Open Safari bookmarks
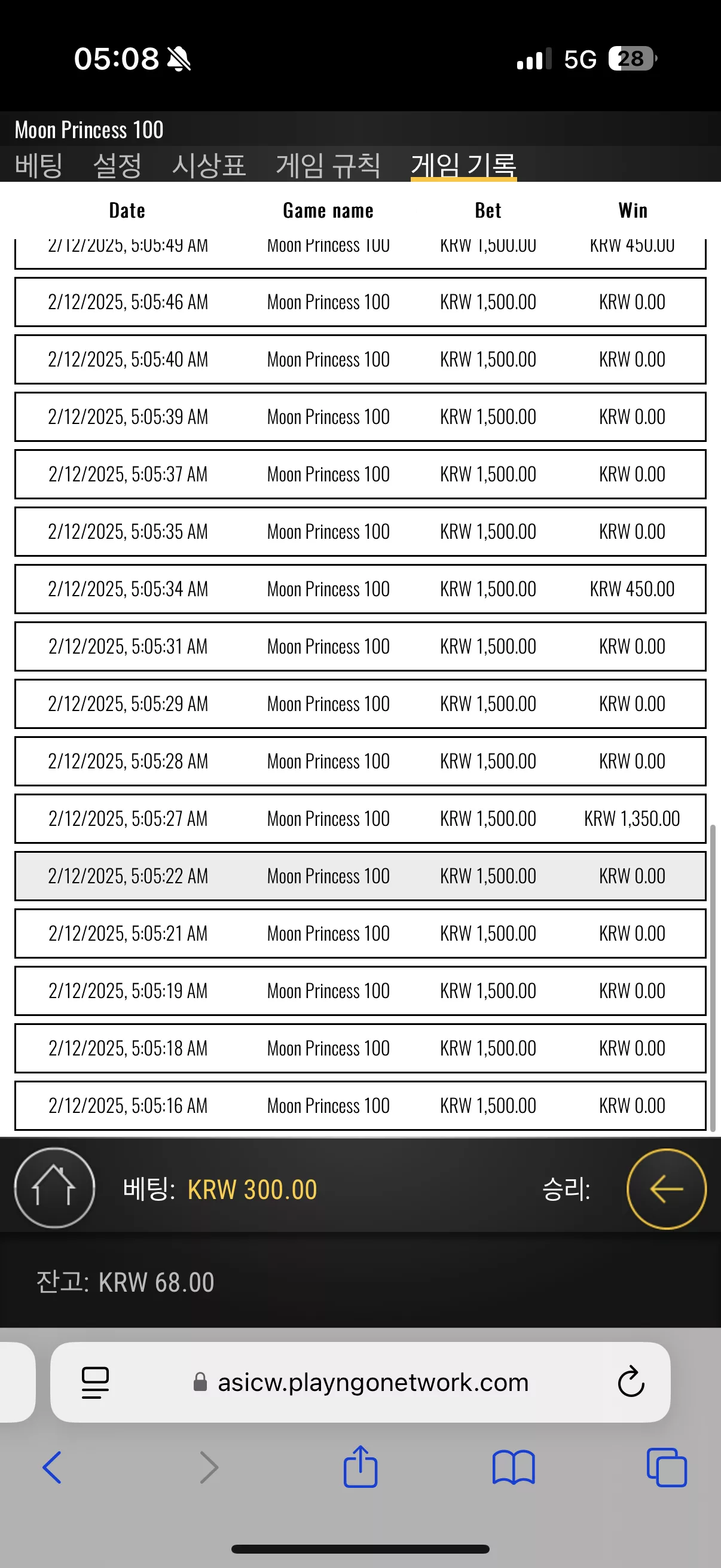The height and width of the screenshot is (1568, 721). (514, 1468)
